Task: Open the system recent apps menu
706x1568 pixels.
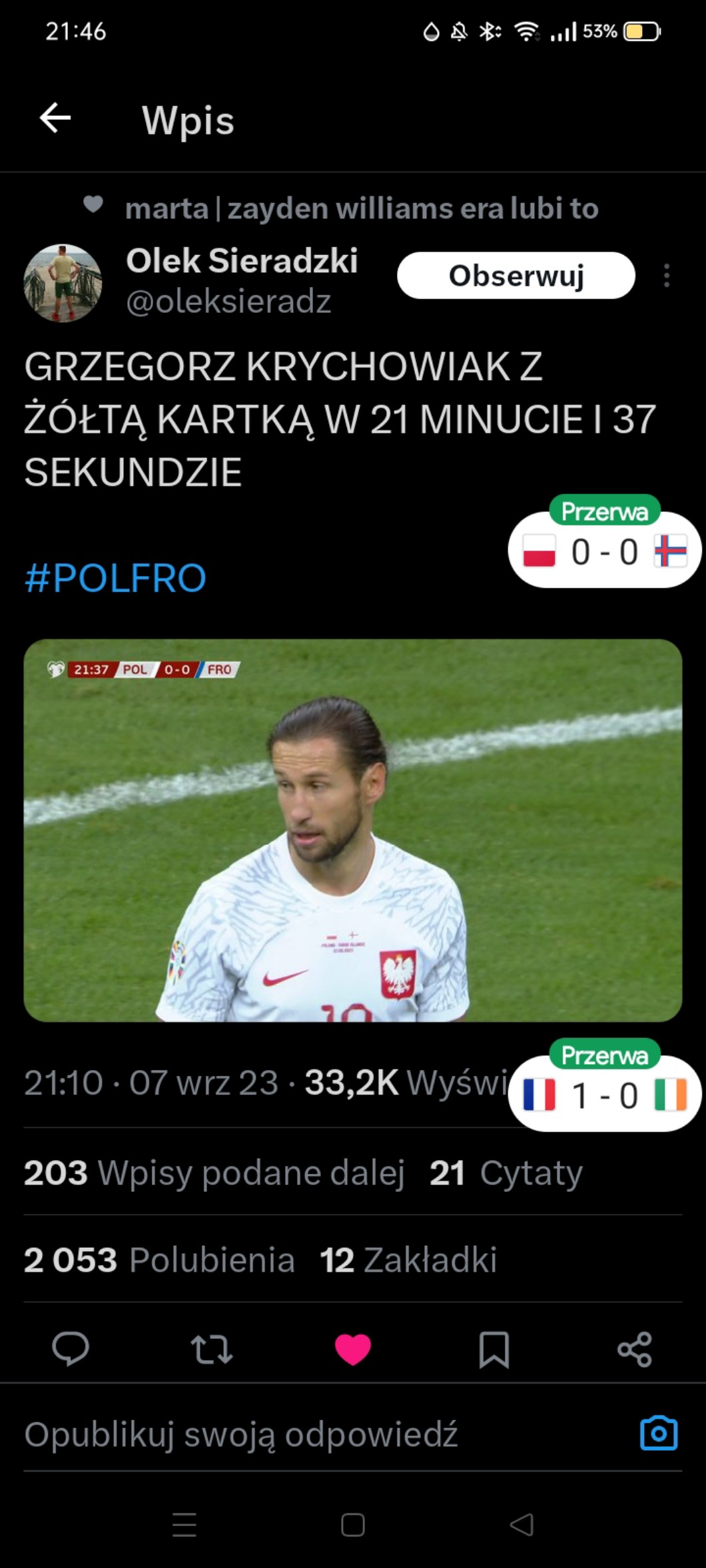Action: point(184,1525)
